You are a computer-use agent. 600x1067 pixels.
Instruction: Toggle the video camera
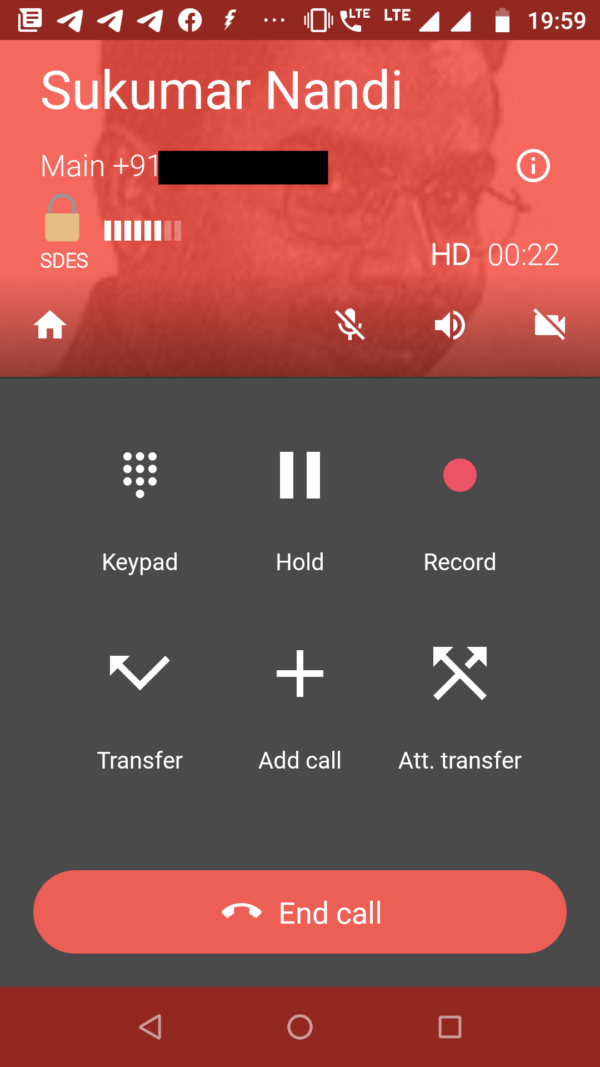pos(550,324)
